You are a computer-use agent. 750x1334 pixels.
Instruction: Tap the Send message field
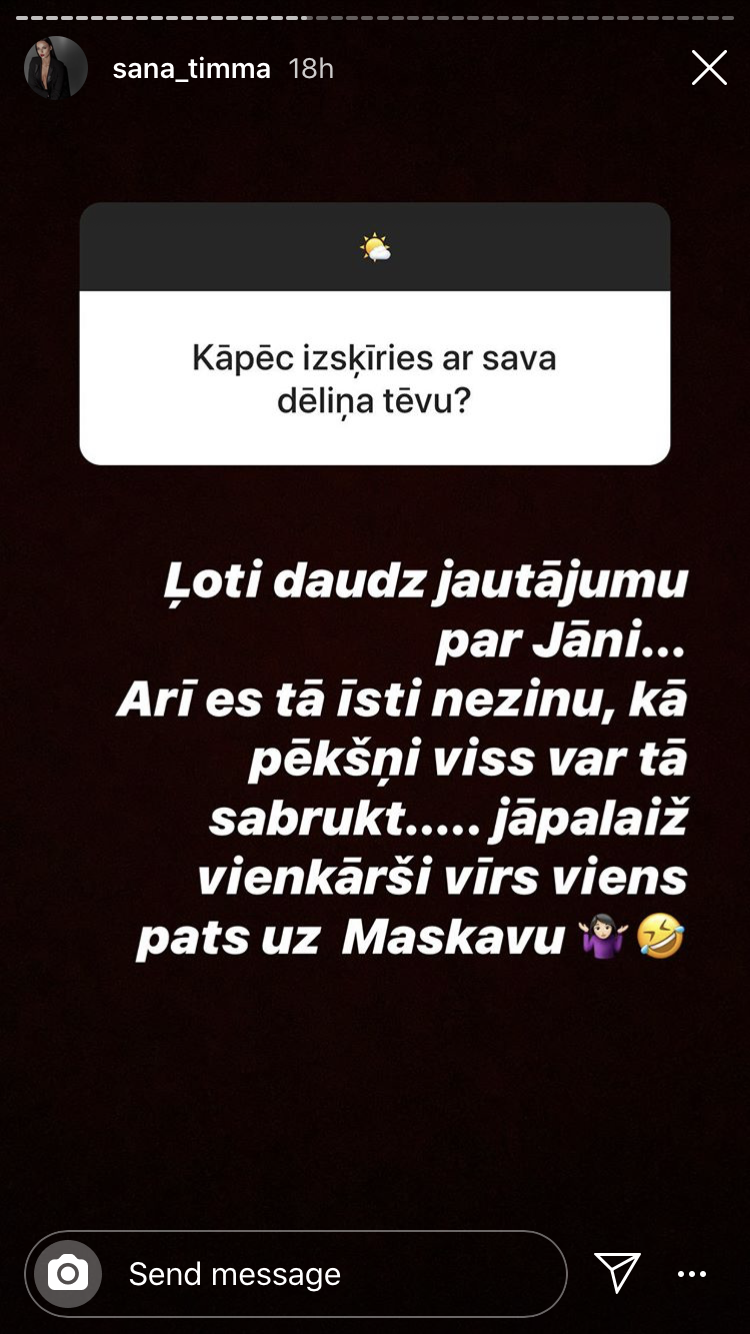tap(296, 1274)
